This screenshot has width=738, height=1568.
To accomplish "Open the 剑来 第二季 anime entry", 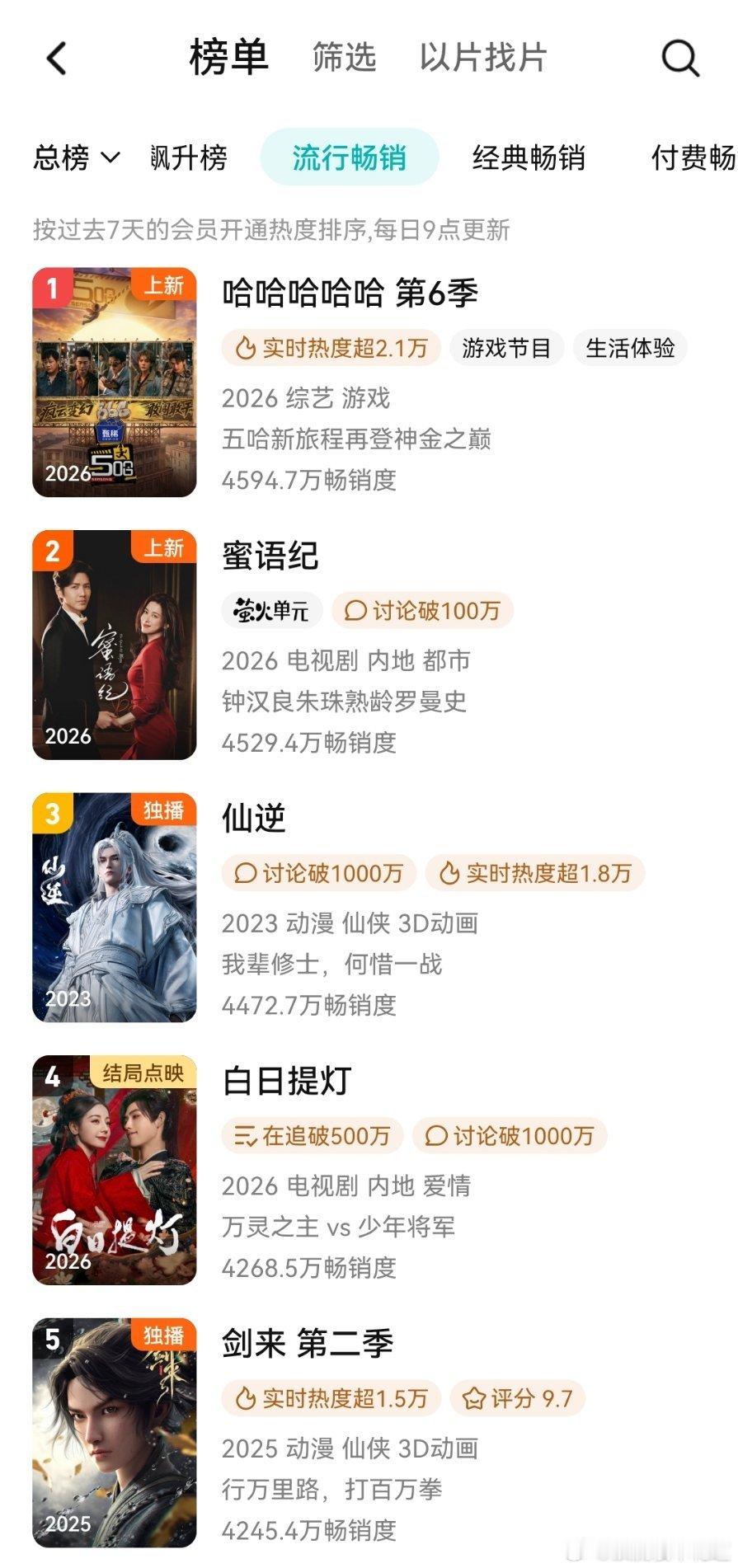I will click(307, 1344).
